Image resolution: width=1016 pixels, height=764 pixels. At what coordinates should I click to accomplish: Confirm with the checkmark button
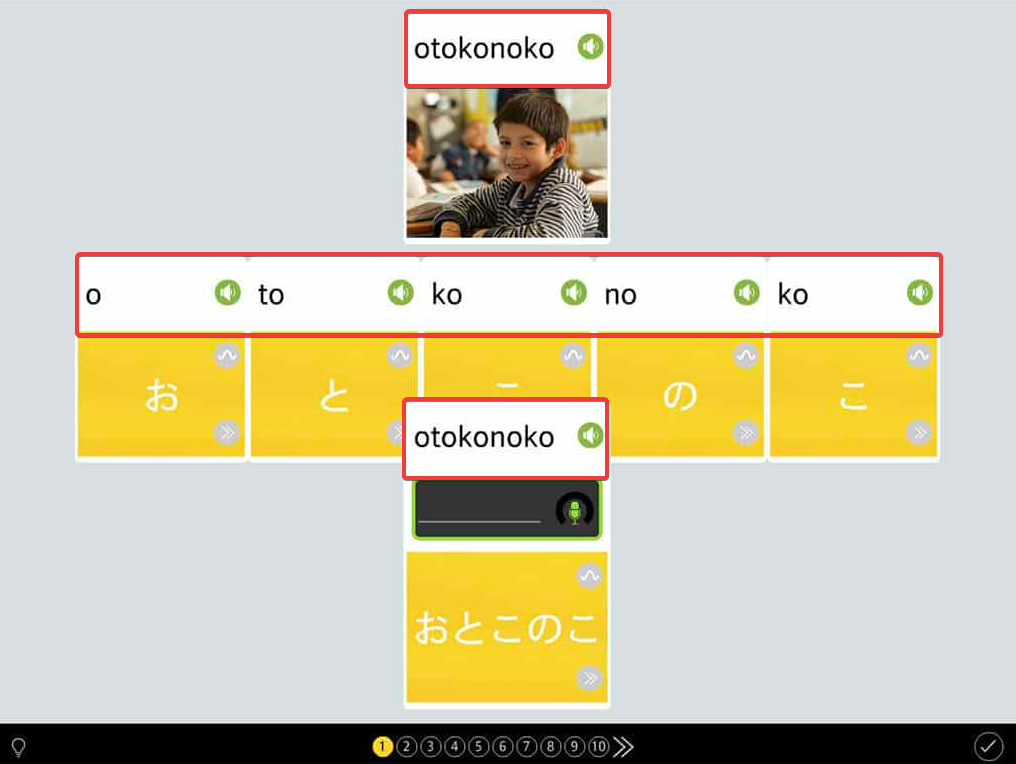coord(988,746)
